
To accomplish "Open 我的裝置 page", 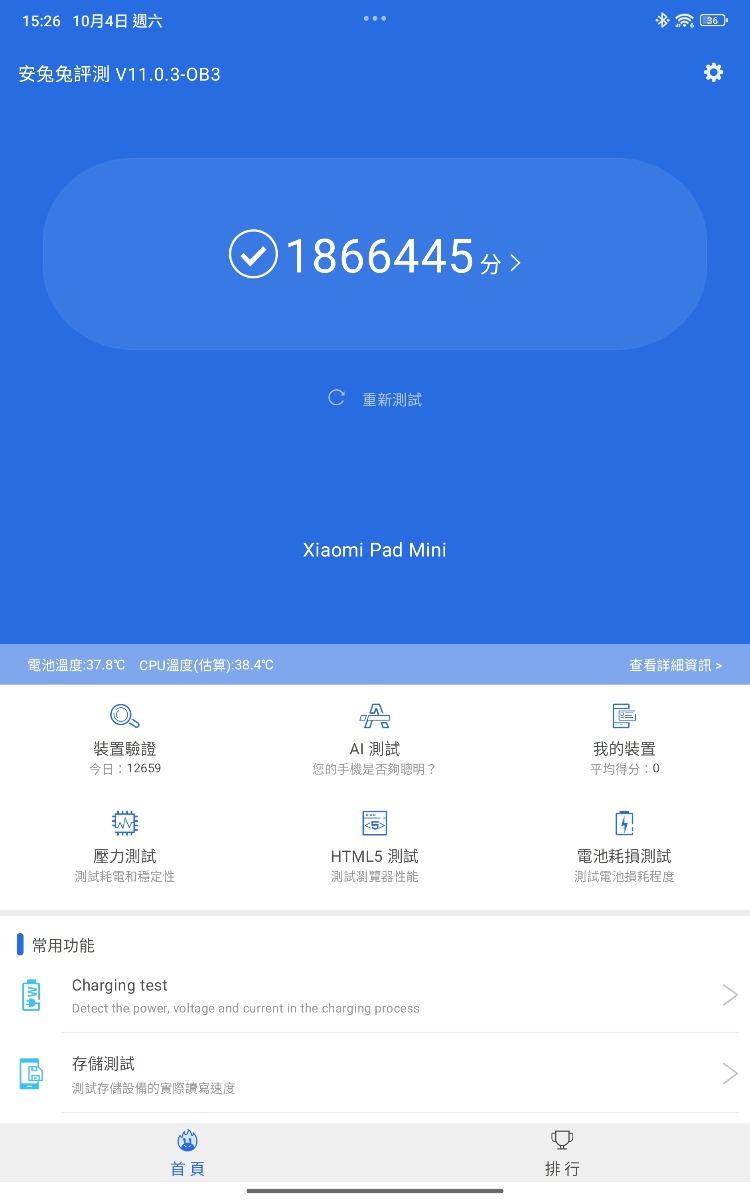I will click(624, 738).
